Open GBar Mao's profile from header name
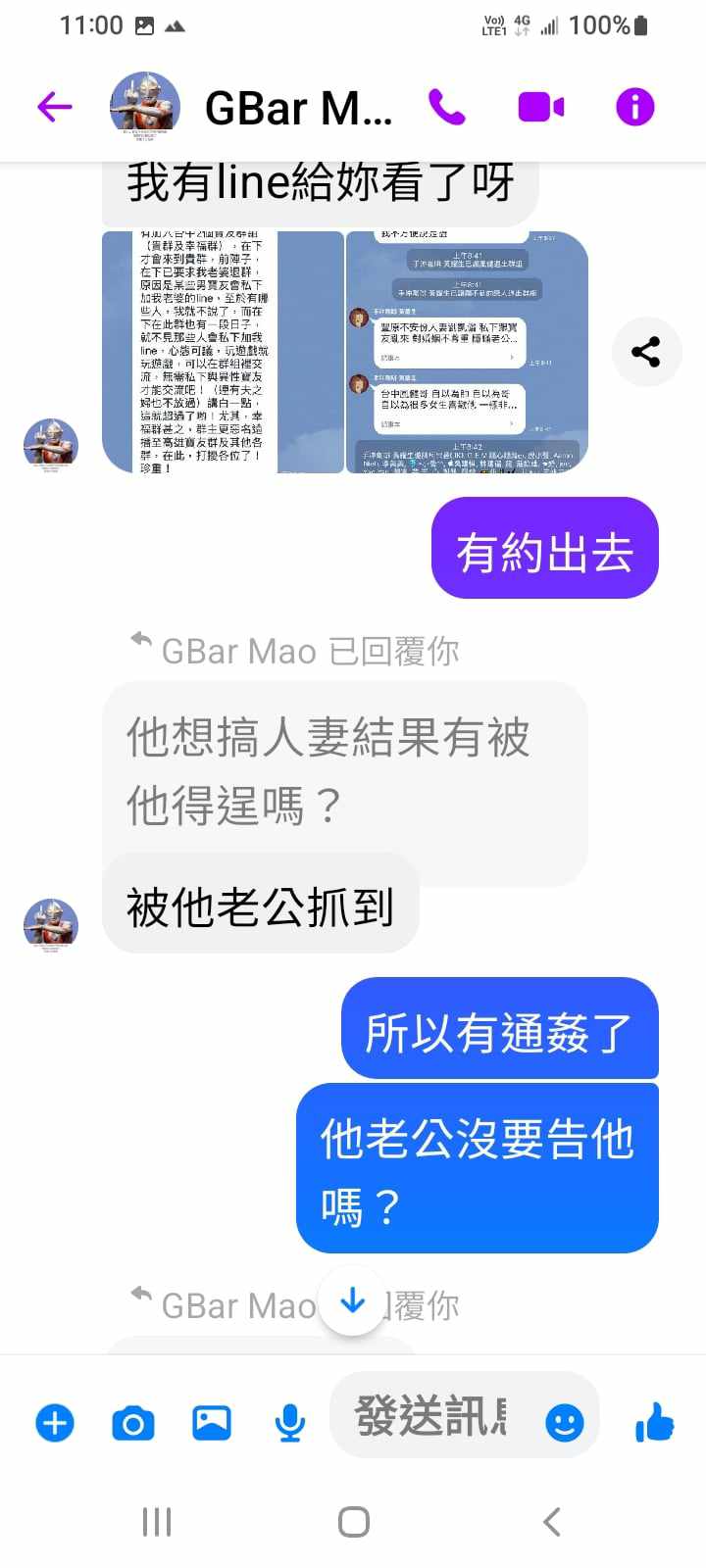Screen dimensions: 706x1568 (x=297, y=108)
